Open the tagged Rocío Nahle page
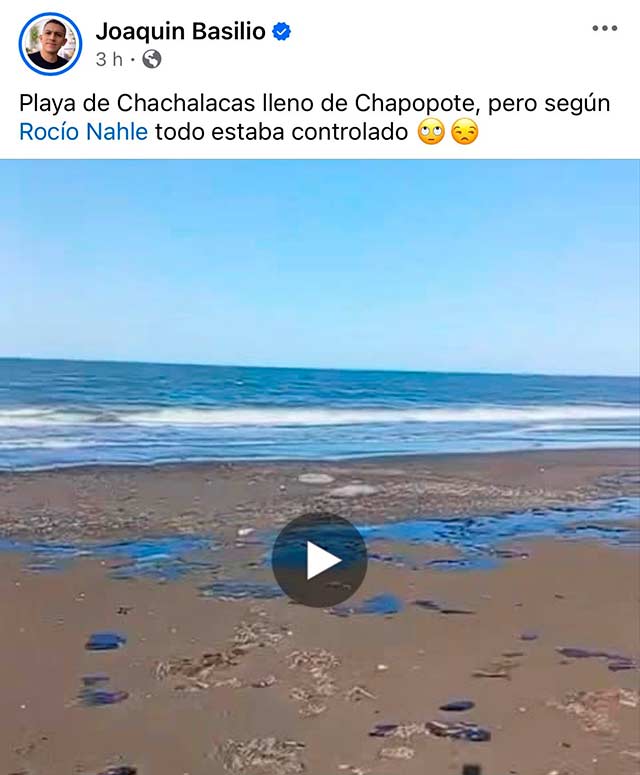Image resolution: width=640 pixels, height=775 pixels. 84,132
